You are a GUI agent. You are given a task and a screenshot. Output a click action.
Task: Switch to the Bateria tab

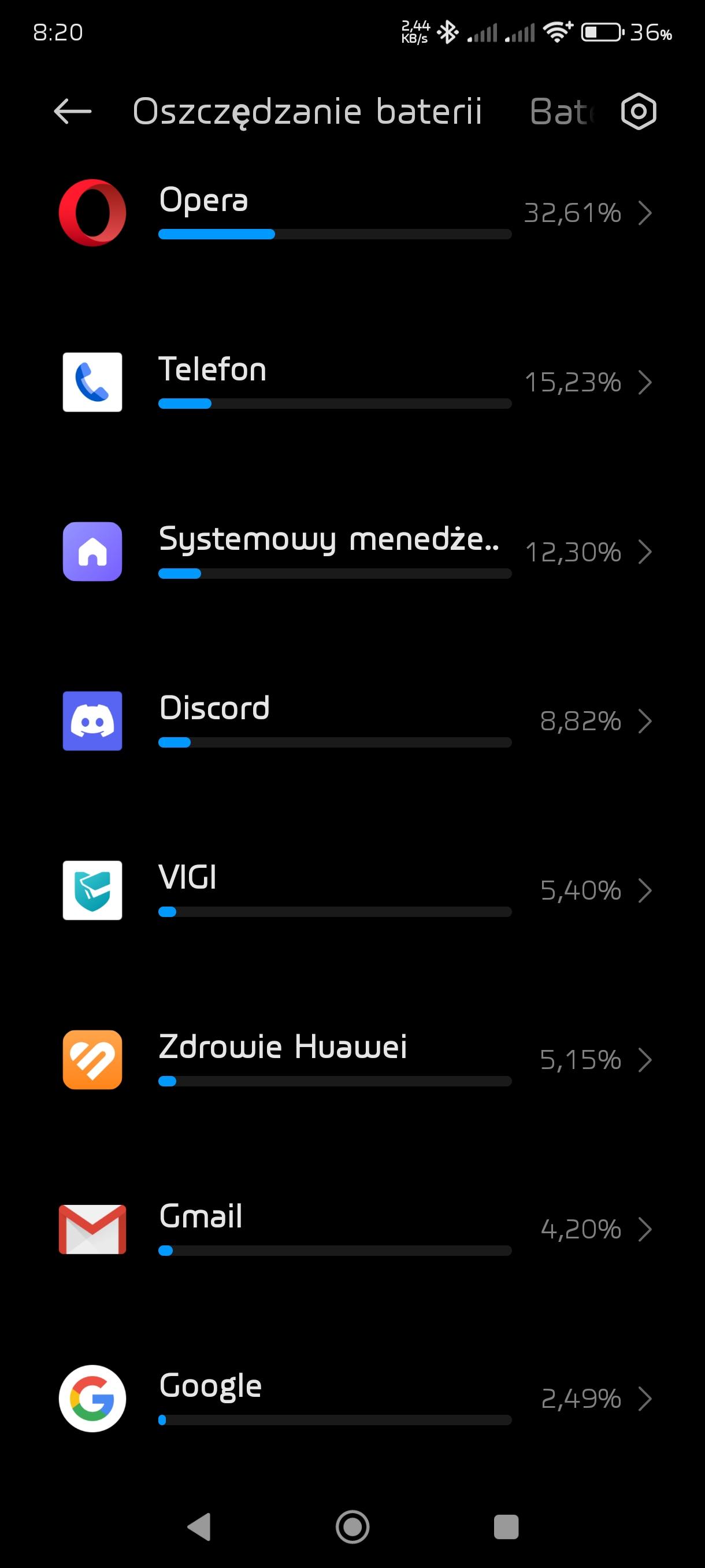[560, 112]
